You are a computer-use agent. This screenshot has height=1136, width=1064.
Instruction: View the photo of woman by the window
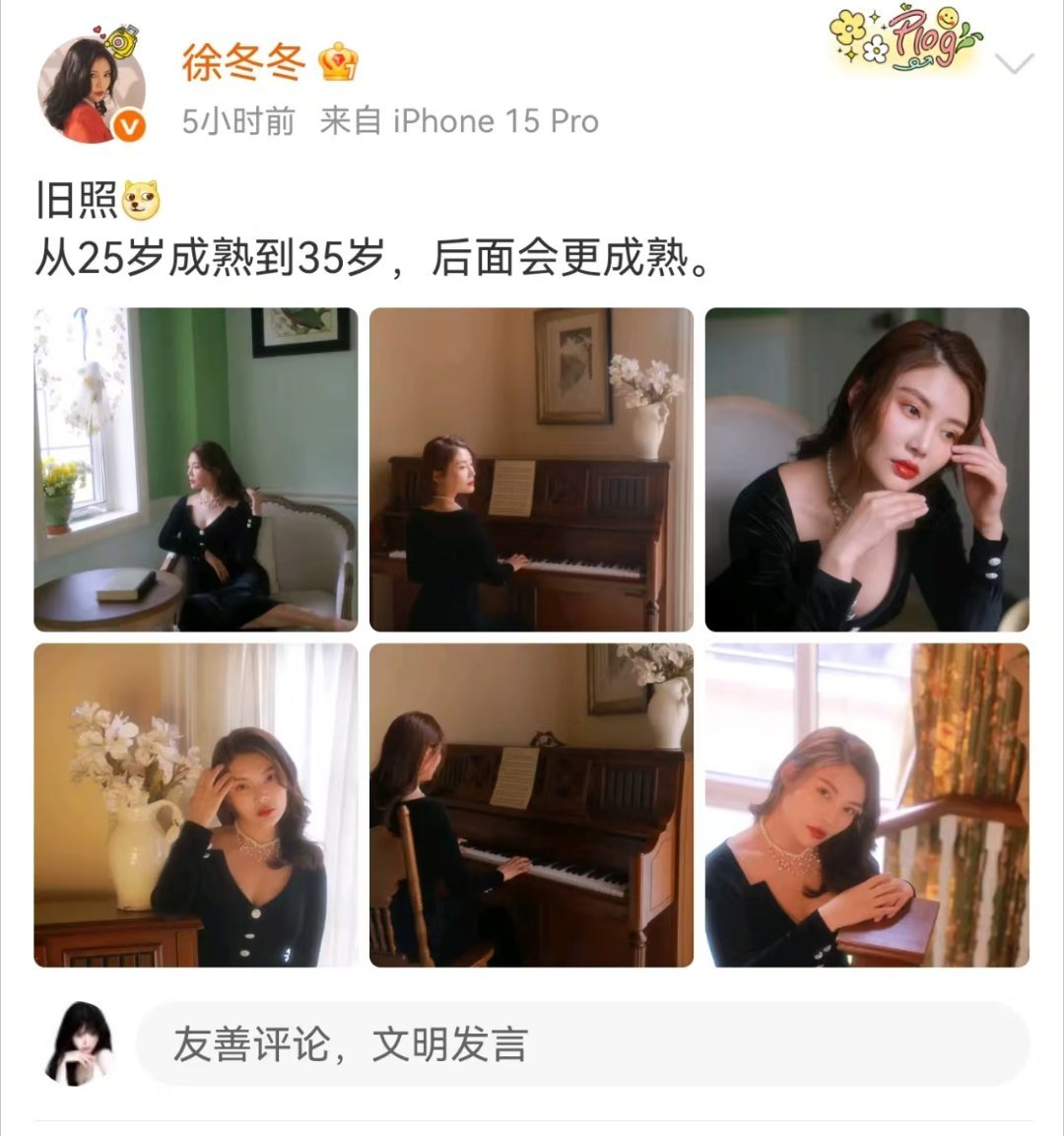196,470
